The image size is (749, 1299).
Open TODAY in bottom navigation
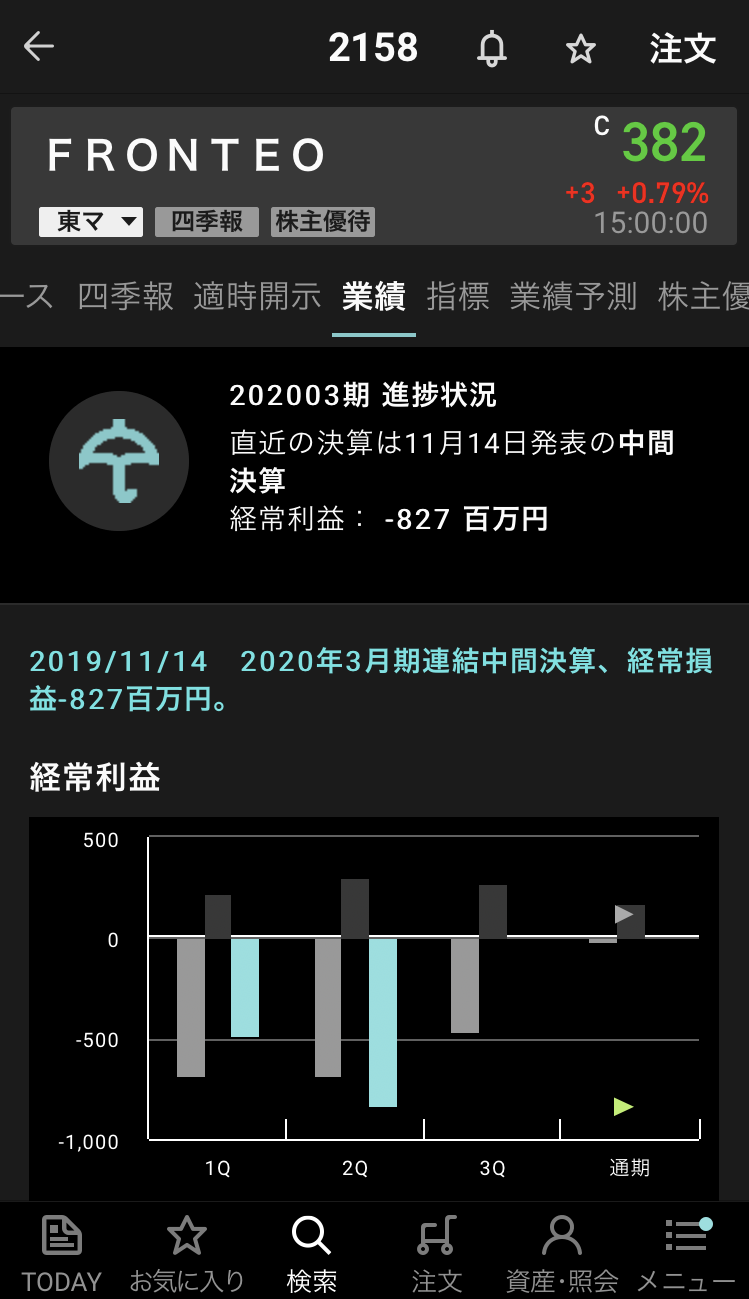point(62,1253)
